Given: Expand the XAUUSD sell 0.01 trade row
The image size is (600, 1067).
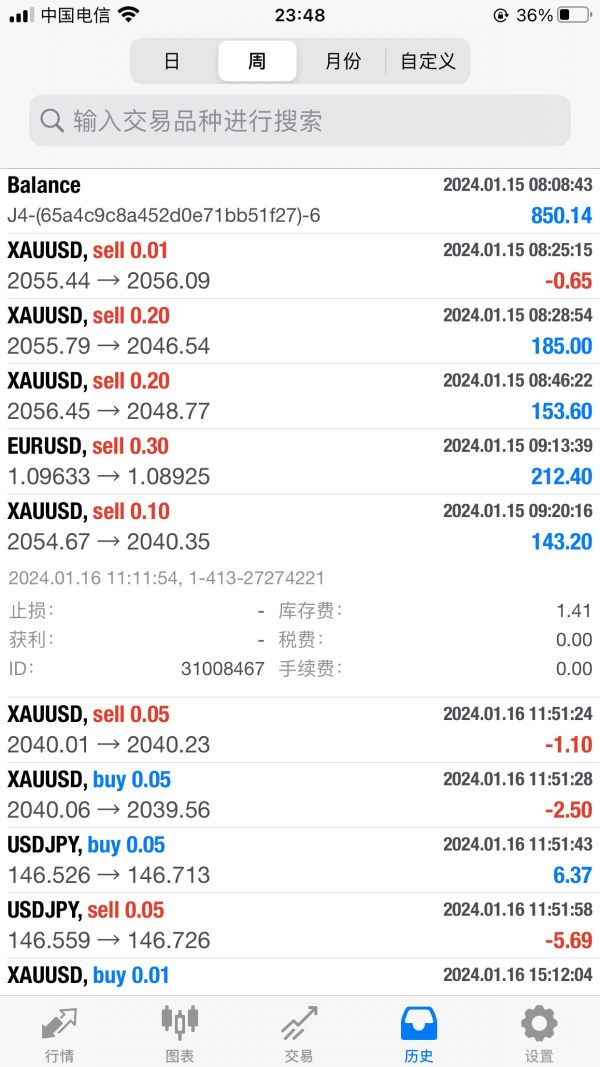Looking at the screenshot, I should pos(300,266).
